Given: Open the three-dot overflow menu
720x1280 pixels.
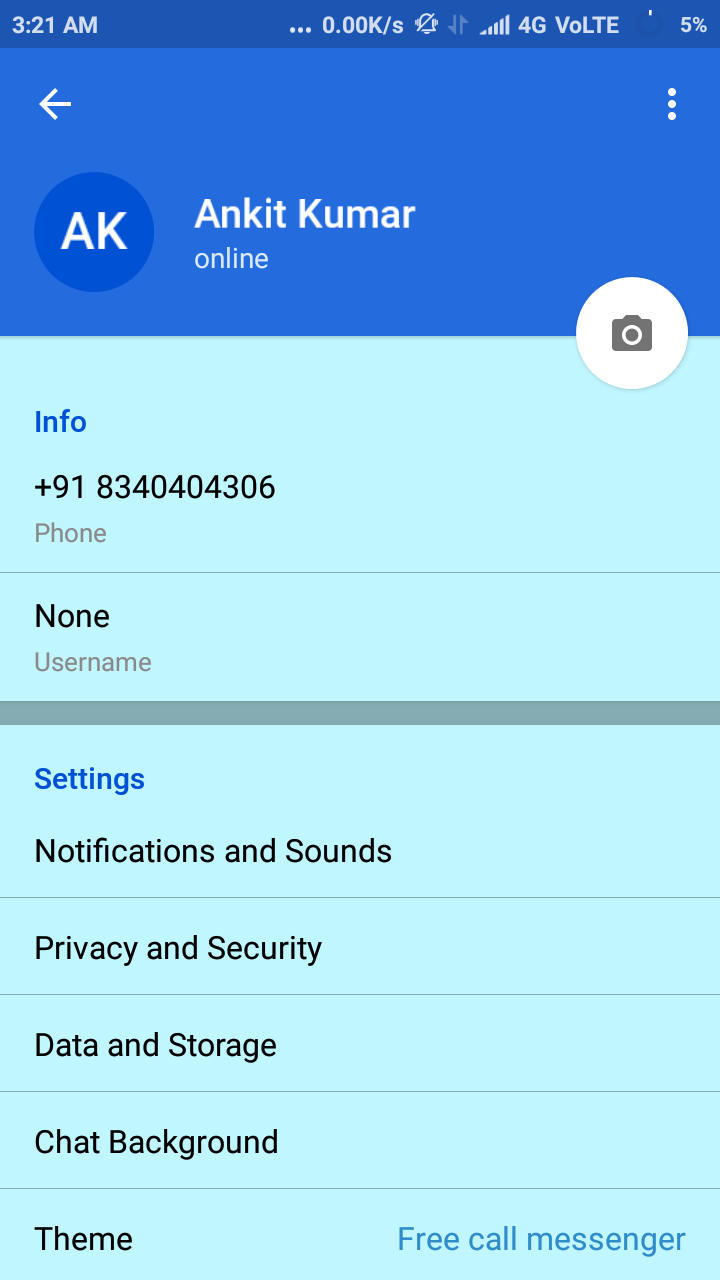Looking at the screenshot, I should pos(672,103).
